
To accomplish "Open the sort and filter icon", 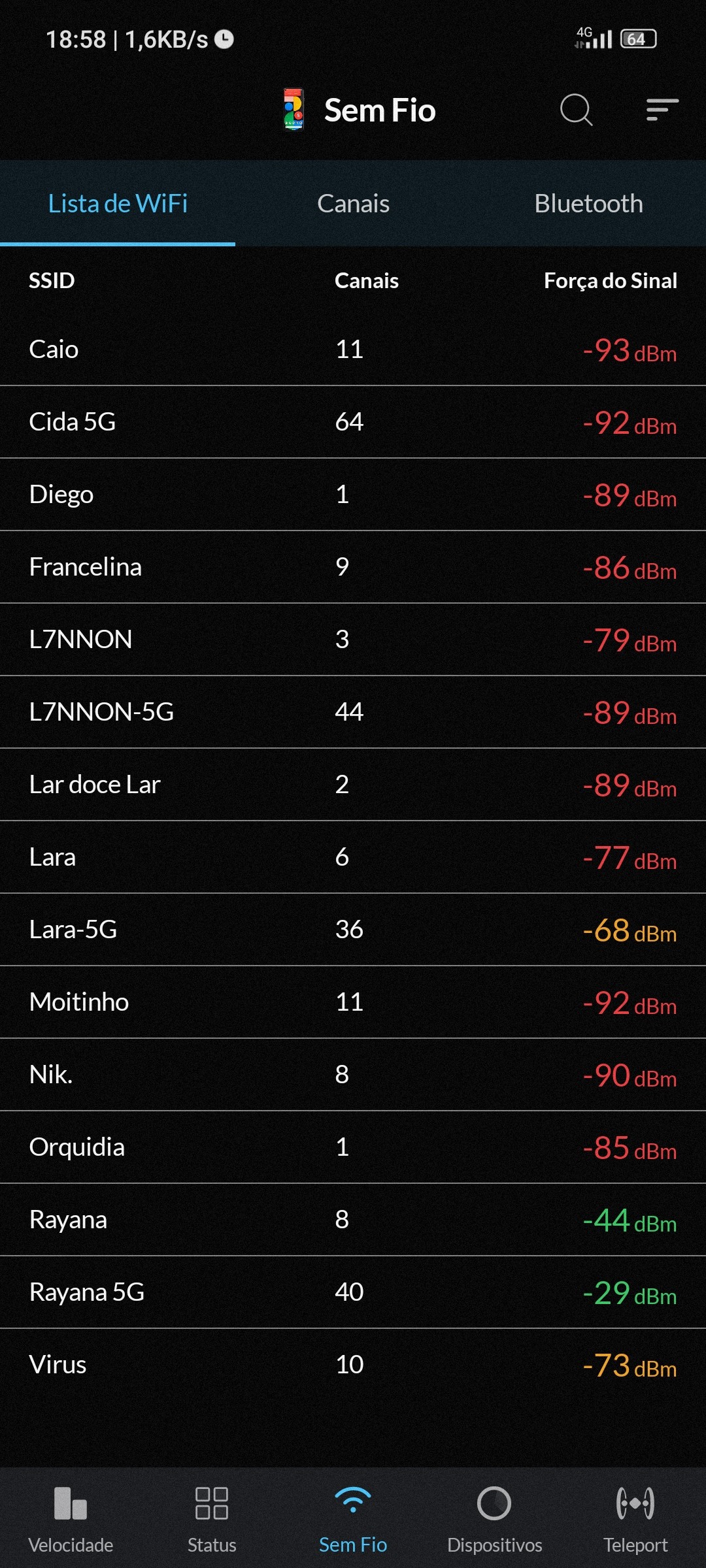I will point(662,110).
